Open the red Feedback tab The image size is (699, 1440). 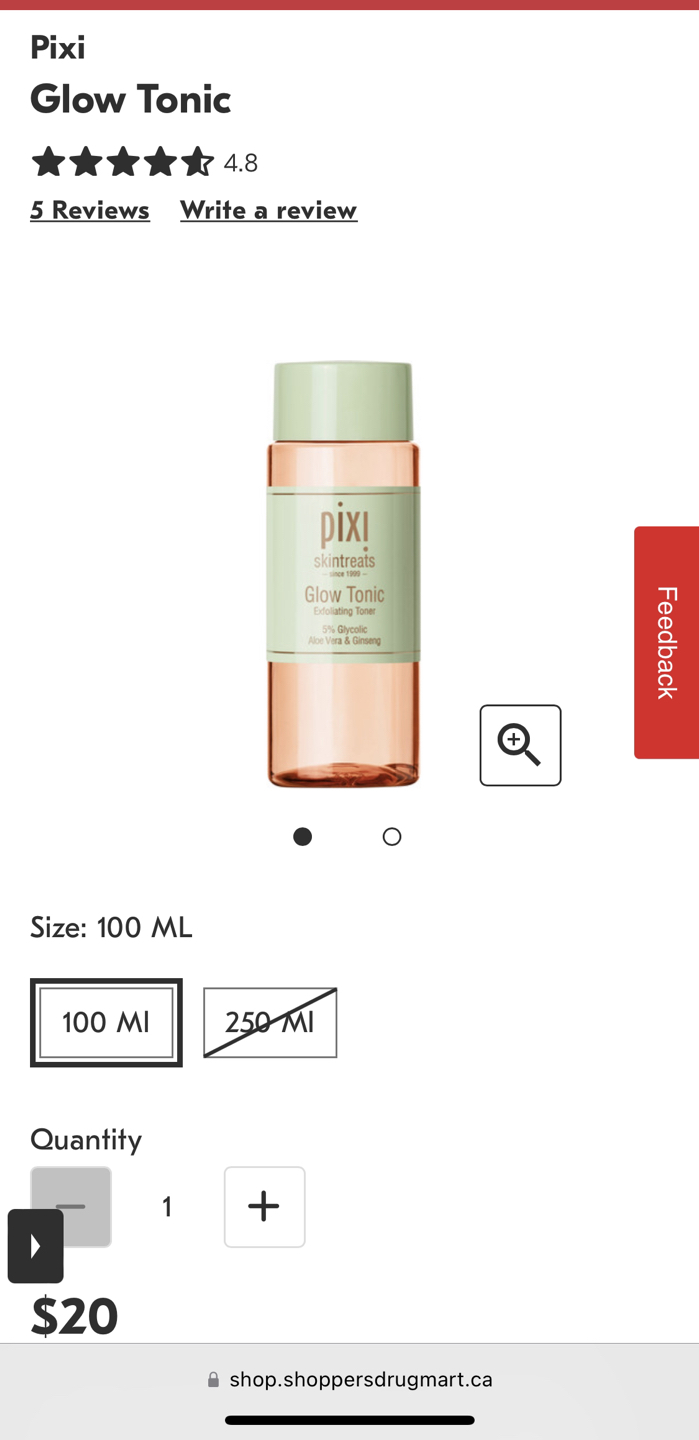[666, 642]
